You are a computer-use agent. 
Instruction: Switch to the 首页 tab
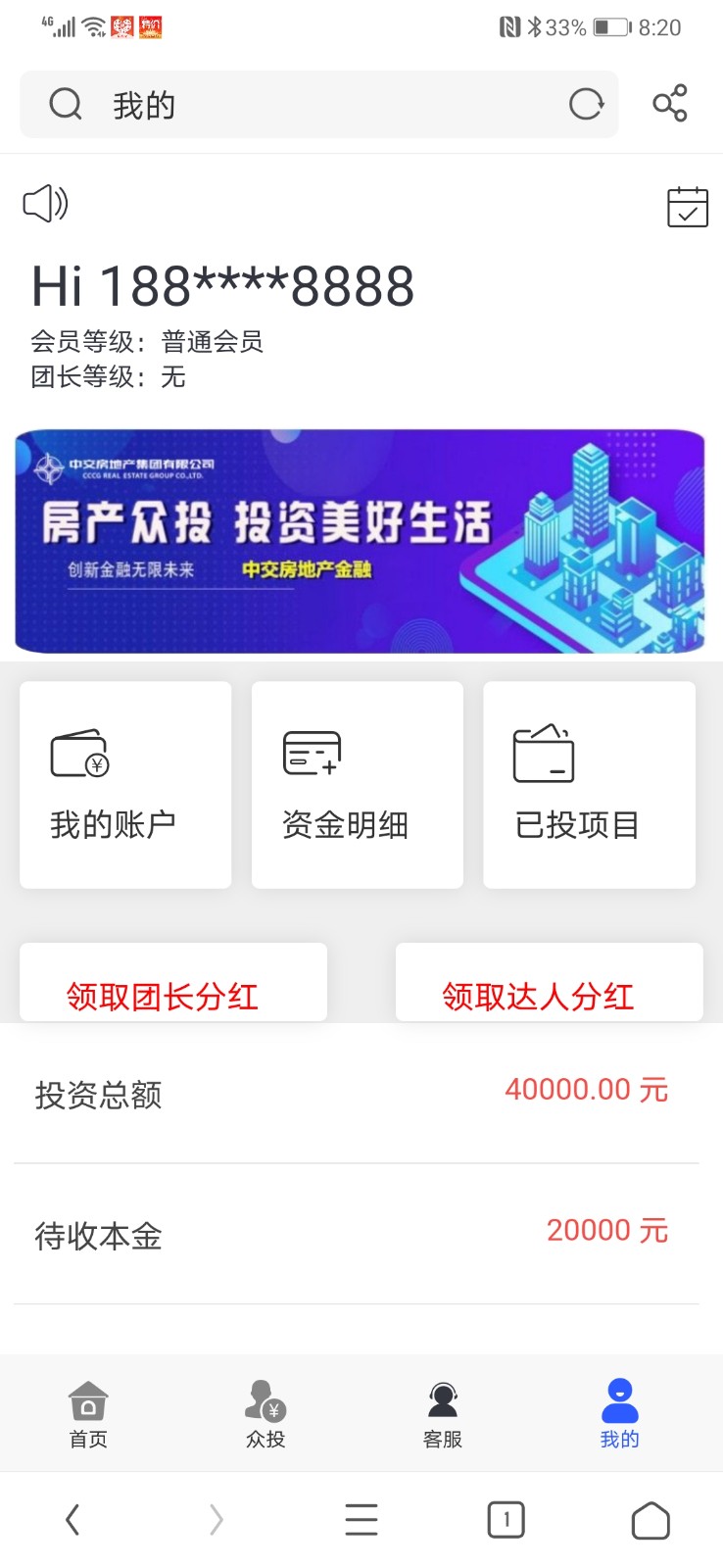coord(88,1413)
